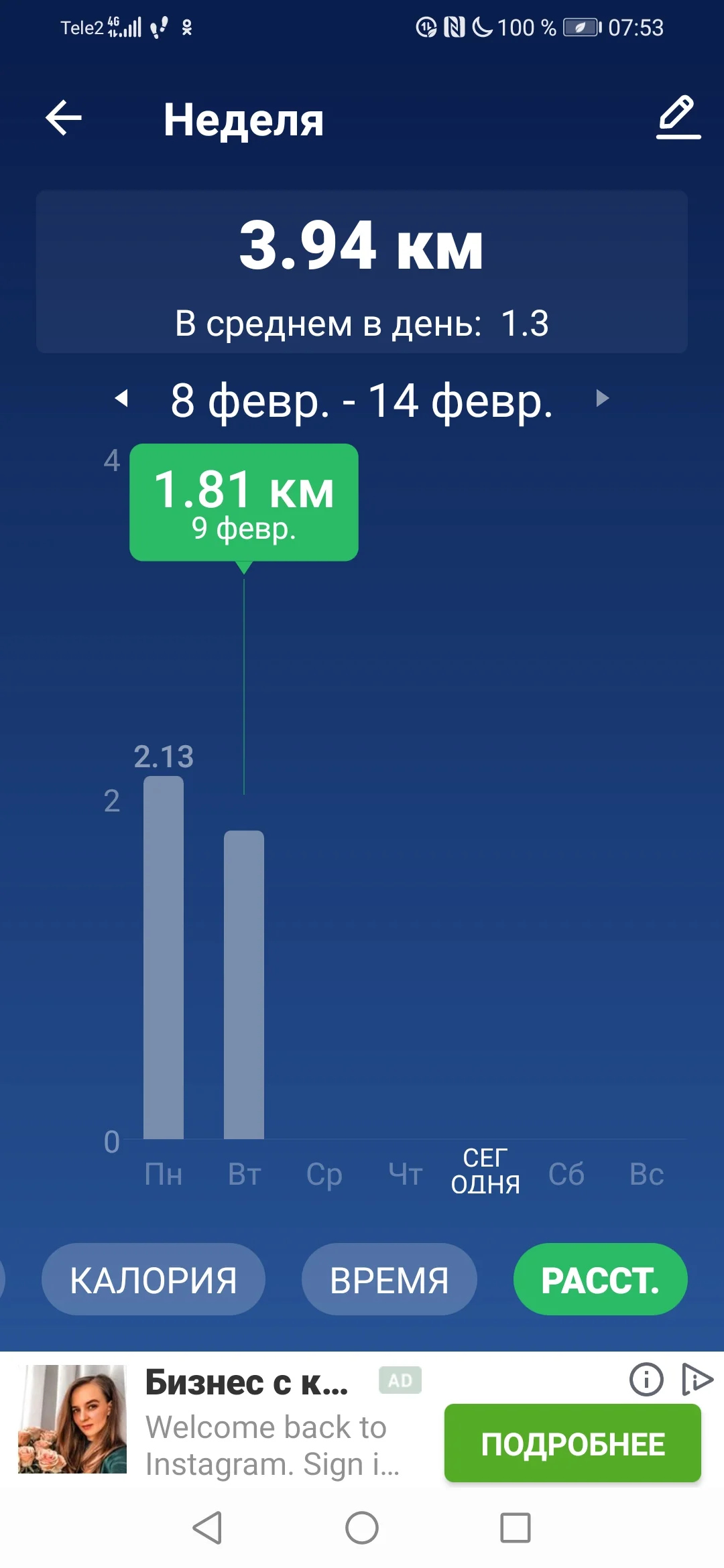Switch to the ВРЕМЯ tab
Image resolution: width=724 pixels, height=1568 pixels.
(389, 1279)
